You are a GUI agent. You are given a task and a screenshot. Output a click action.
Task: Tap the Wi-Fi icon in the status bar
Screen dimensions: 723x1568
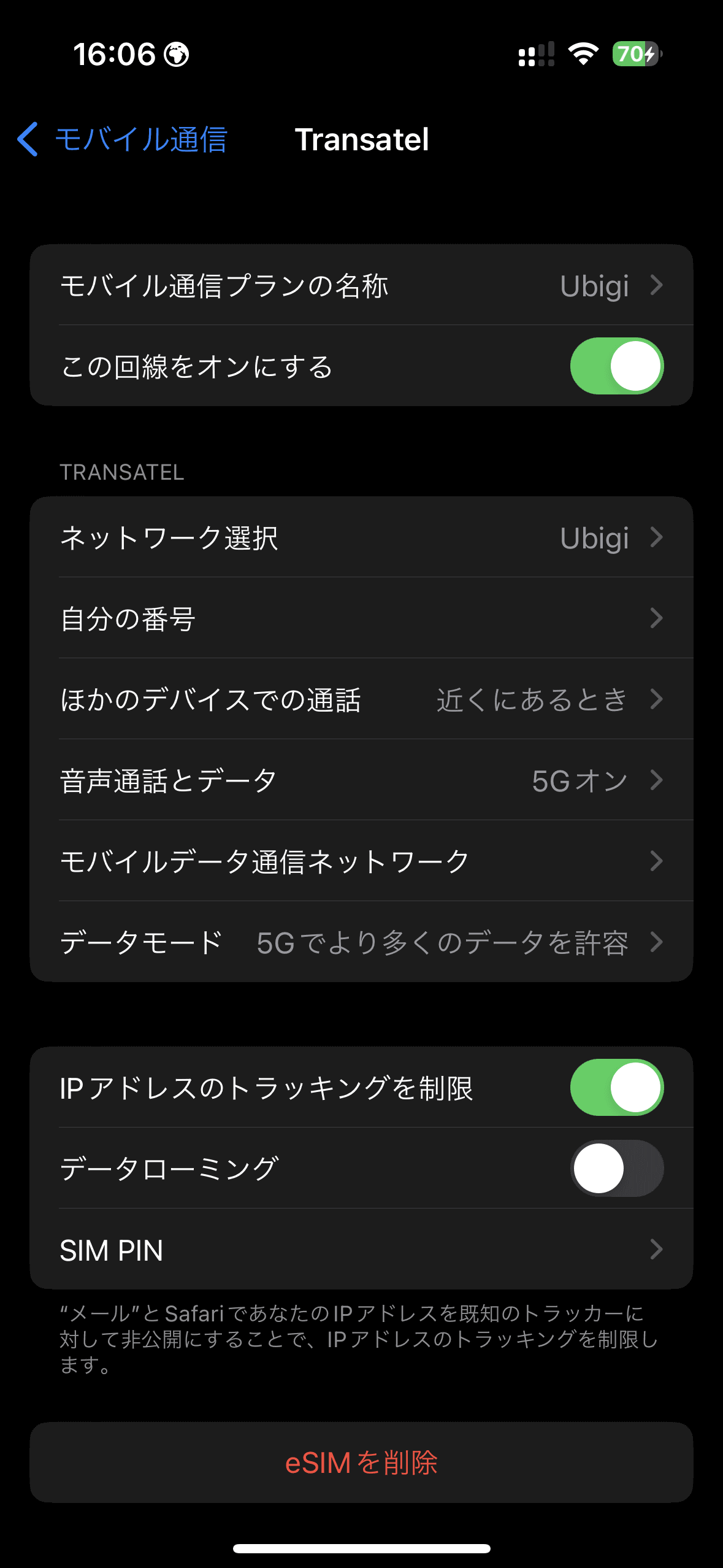coord(583,54)
